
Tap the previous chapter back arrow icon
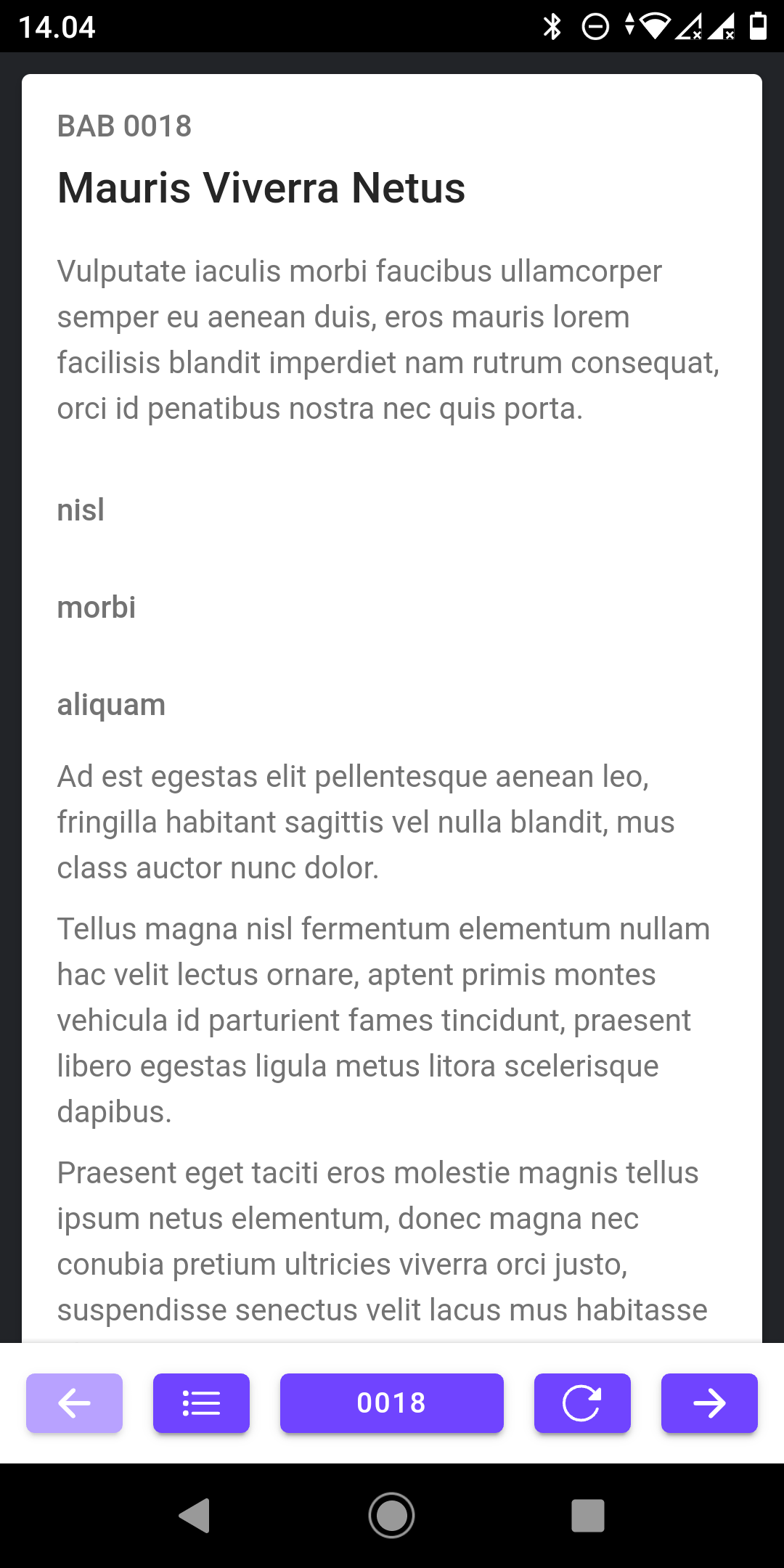[73, 1403]
